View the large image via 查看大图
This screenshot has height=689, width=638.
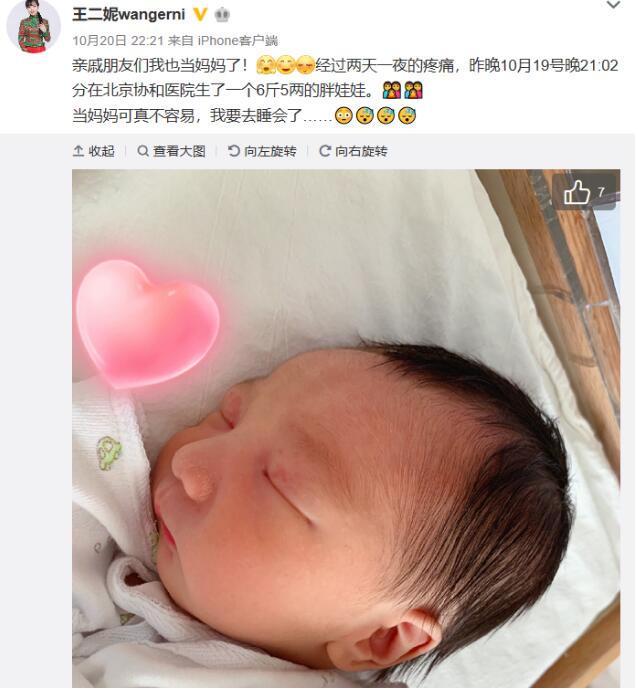pos(172,151)
